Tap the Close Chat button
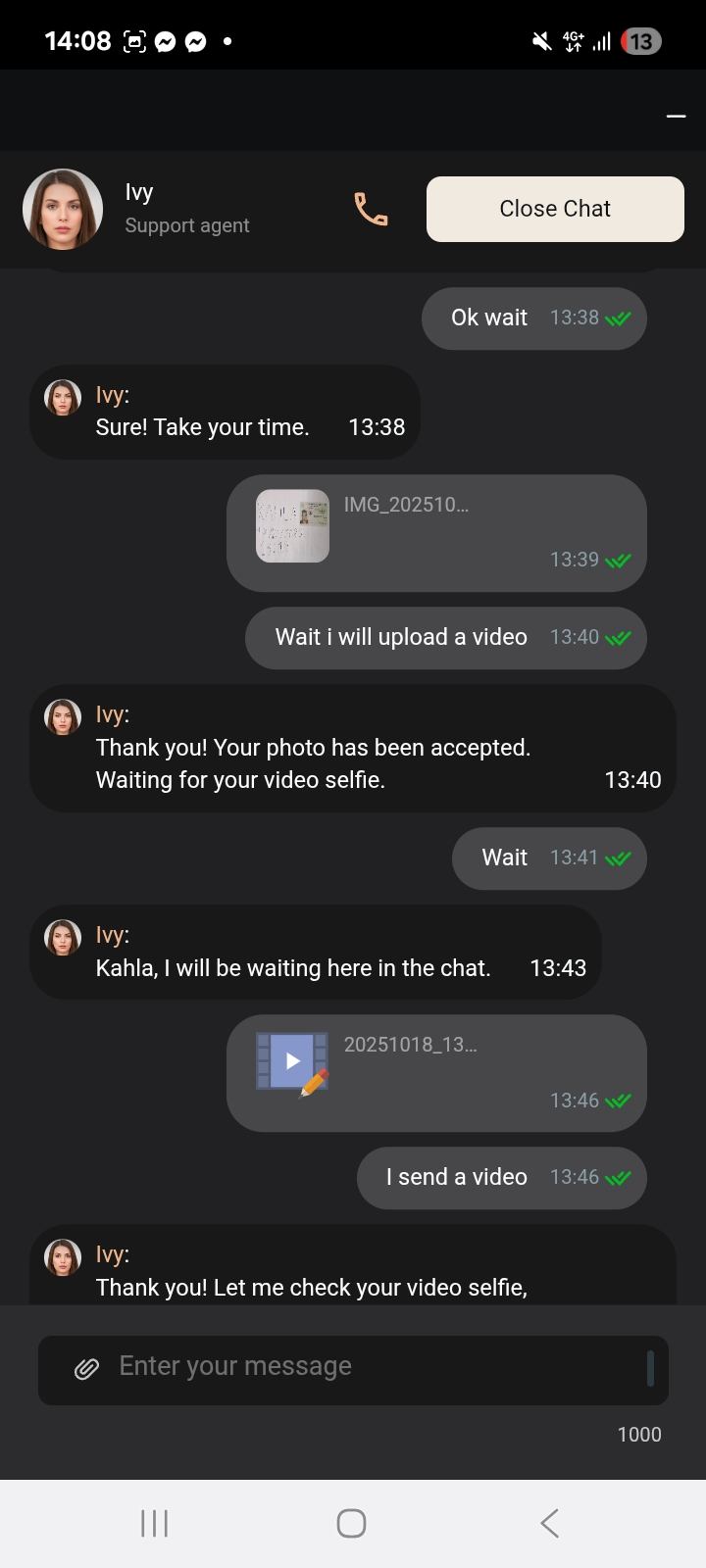The image size is (706, 1568). (x=555, y=209)
